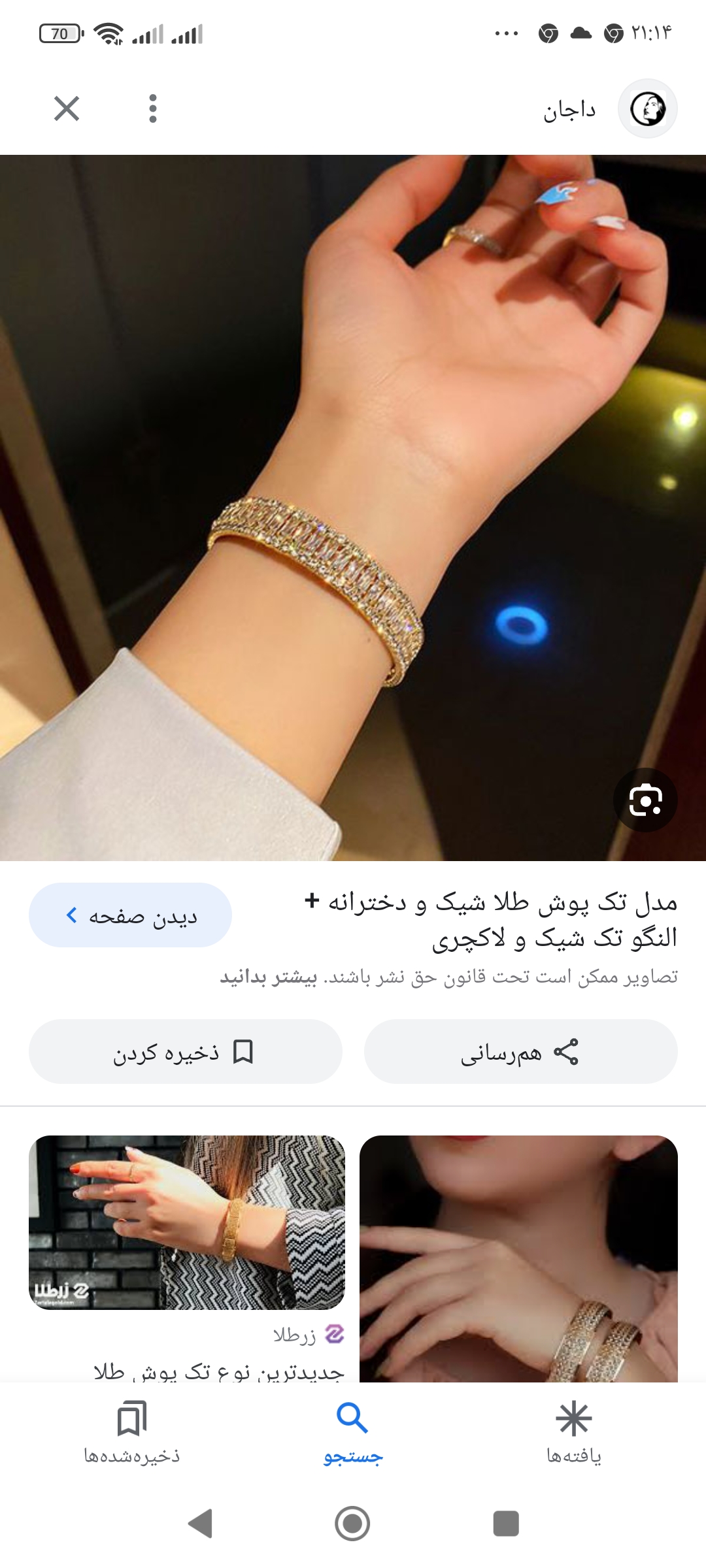The image size is (706, 1568).
Task: Open the two gold bangles related image
Action: (518, 1258)
